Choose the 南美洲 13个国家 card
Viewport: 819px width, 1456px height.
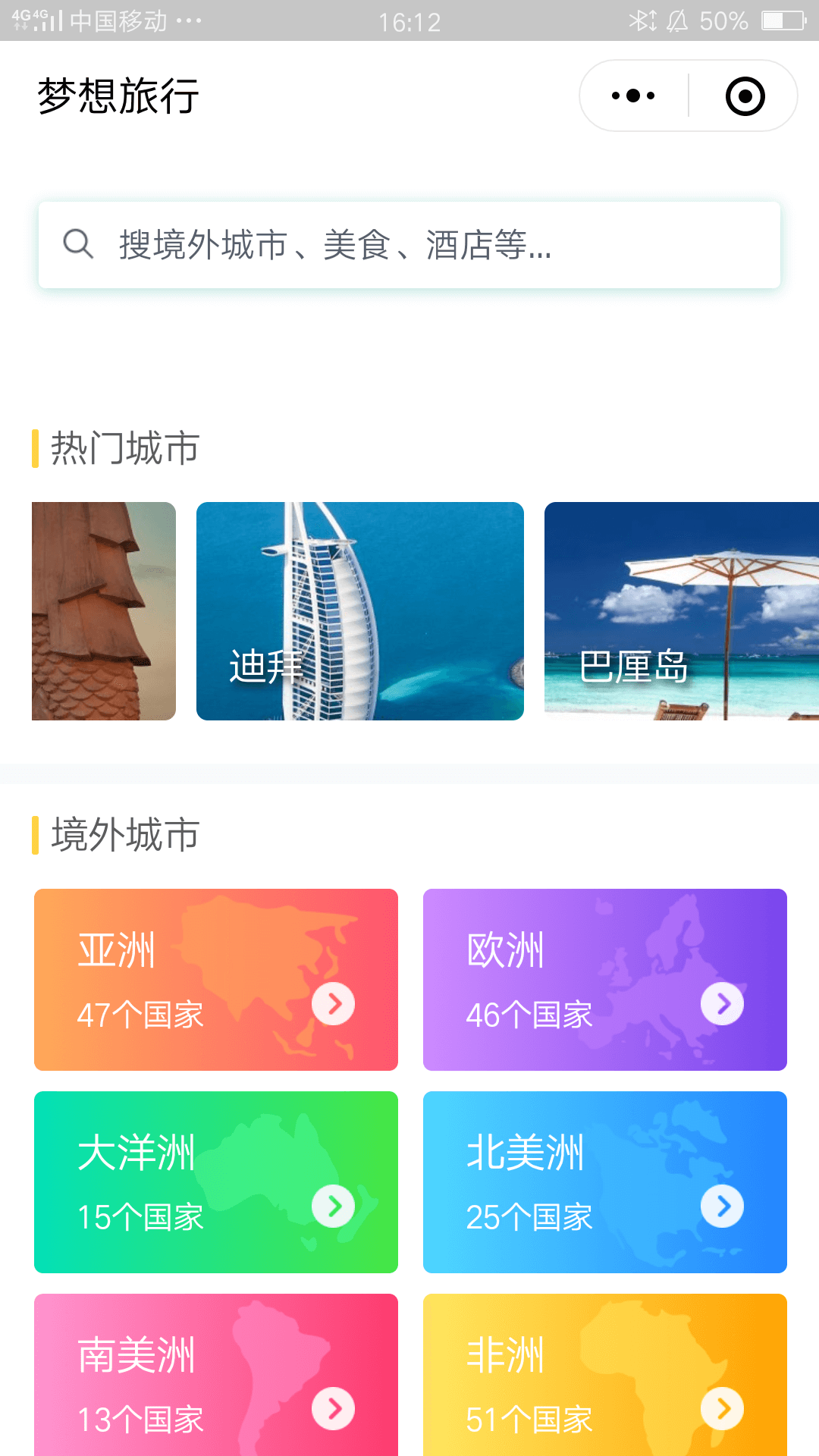[216, 1374]
